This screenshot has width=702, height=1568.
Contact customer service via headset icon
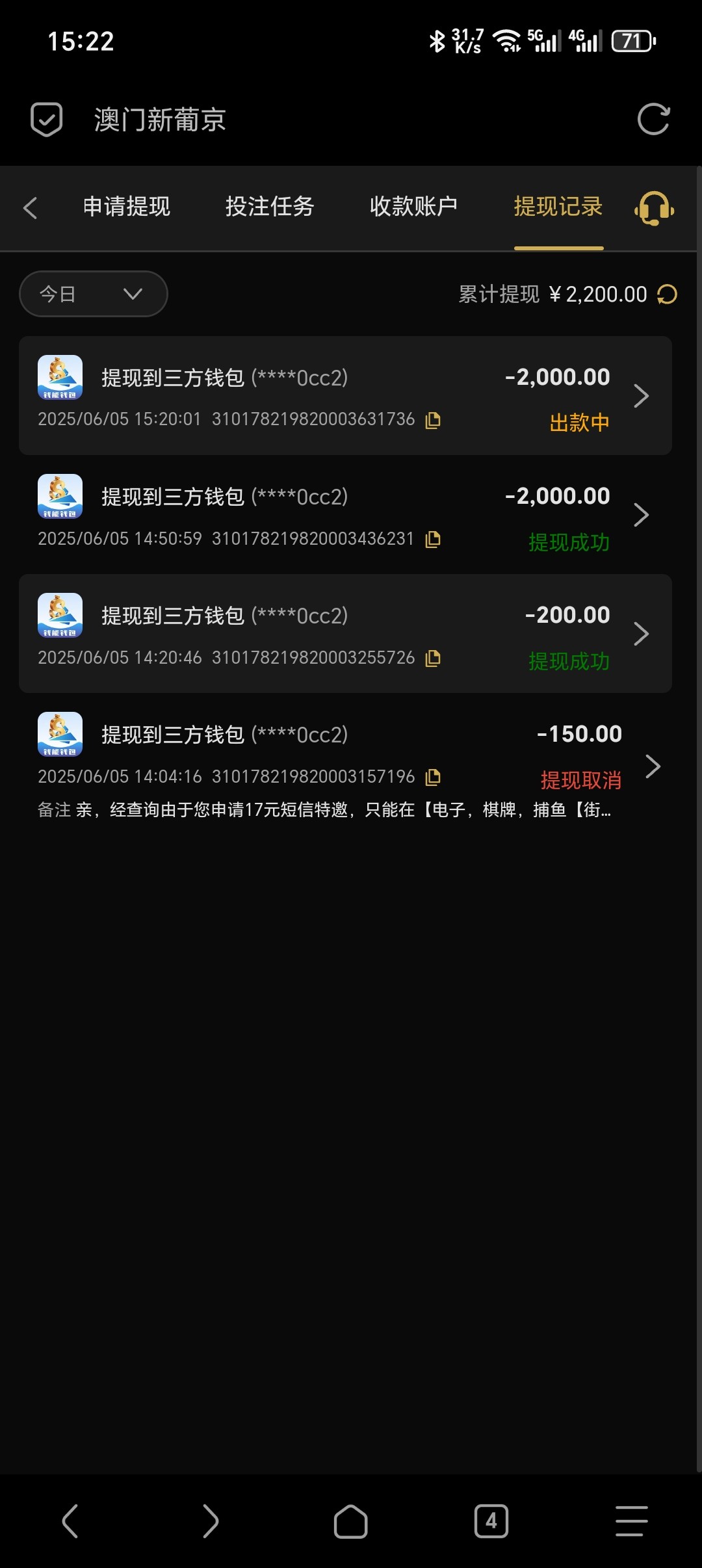coord(654,208)
